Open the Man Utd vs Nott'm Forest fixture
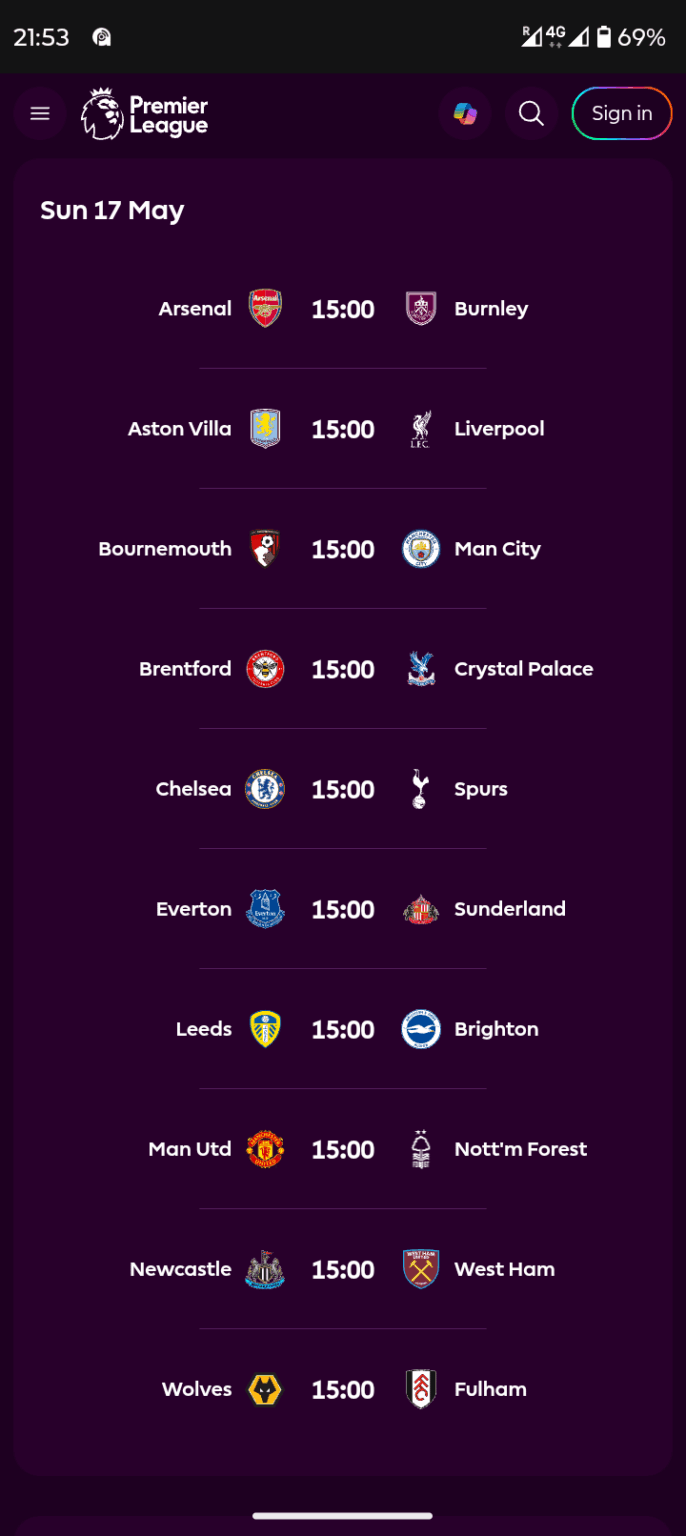This screenshot has width=686, height=1536. point(343,1149)
